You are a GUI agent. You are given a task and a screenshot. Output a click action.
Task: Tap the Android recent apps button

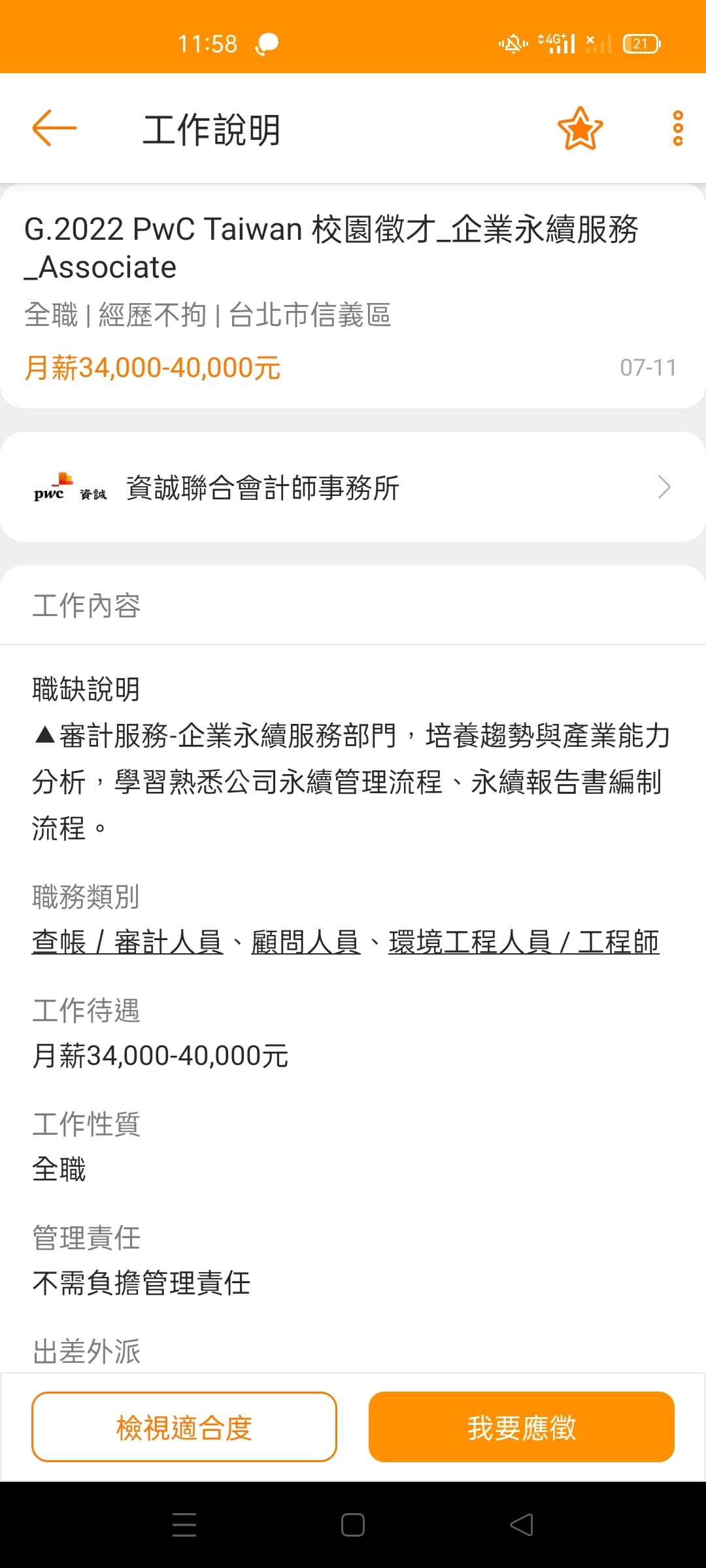click(x=184, y=1524)
